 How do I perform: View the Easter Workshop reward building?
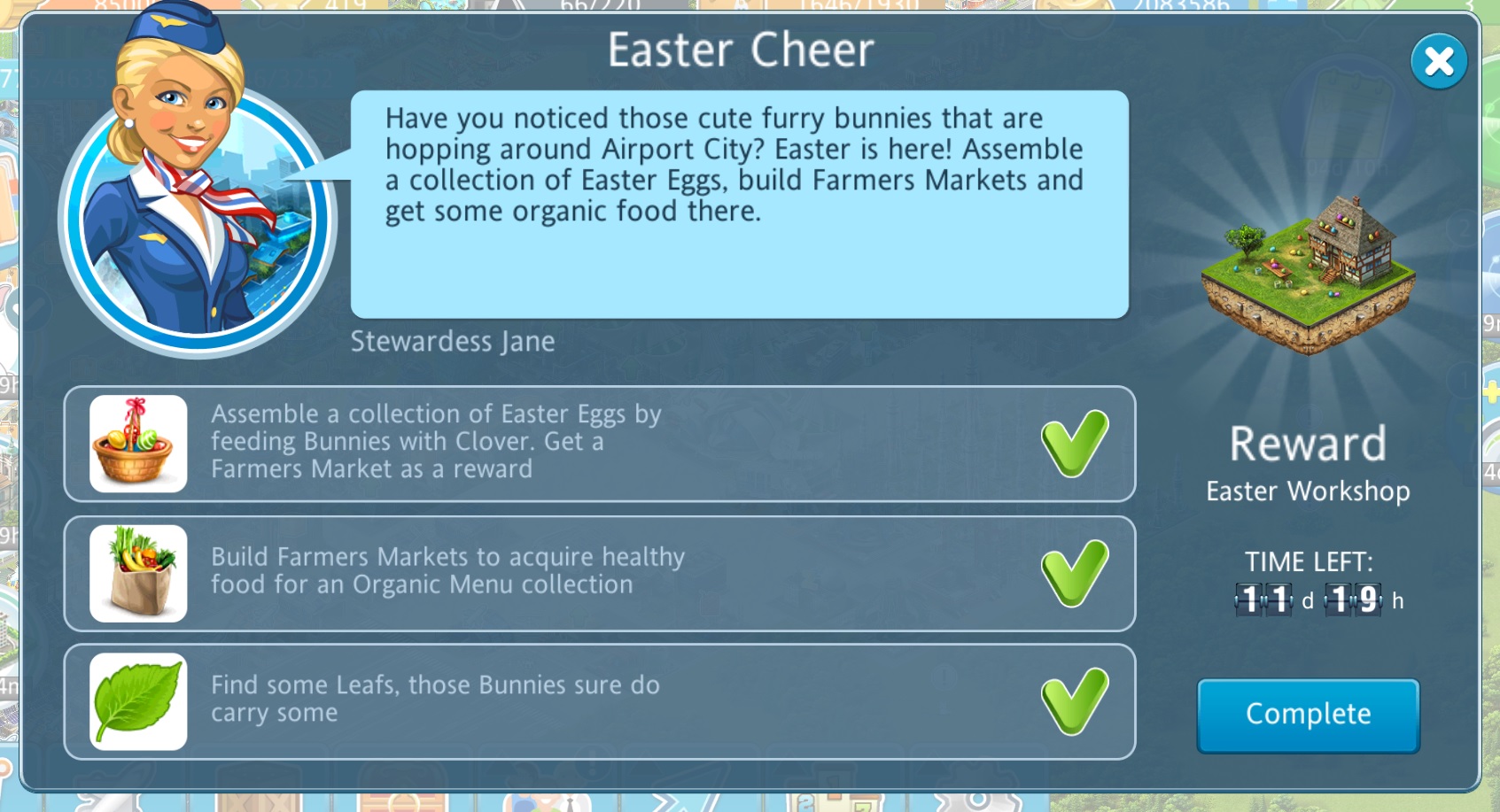[1308, 275]
